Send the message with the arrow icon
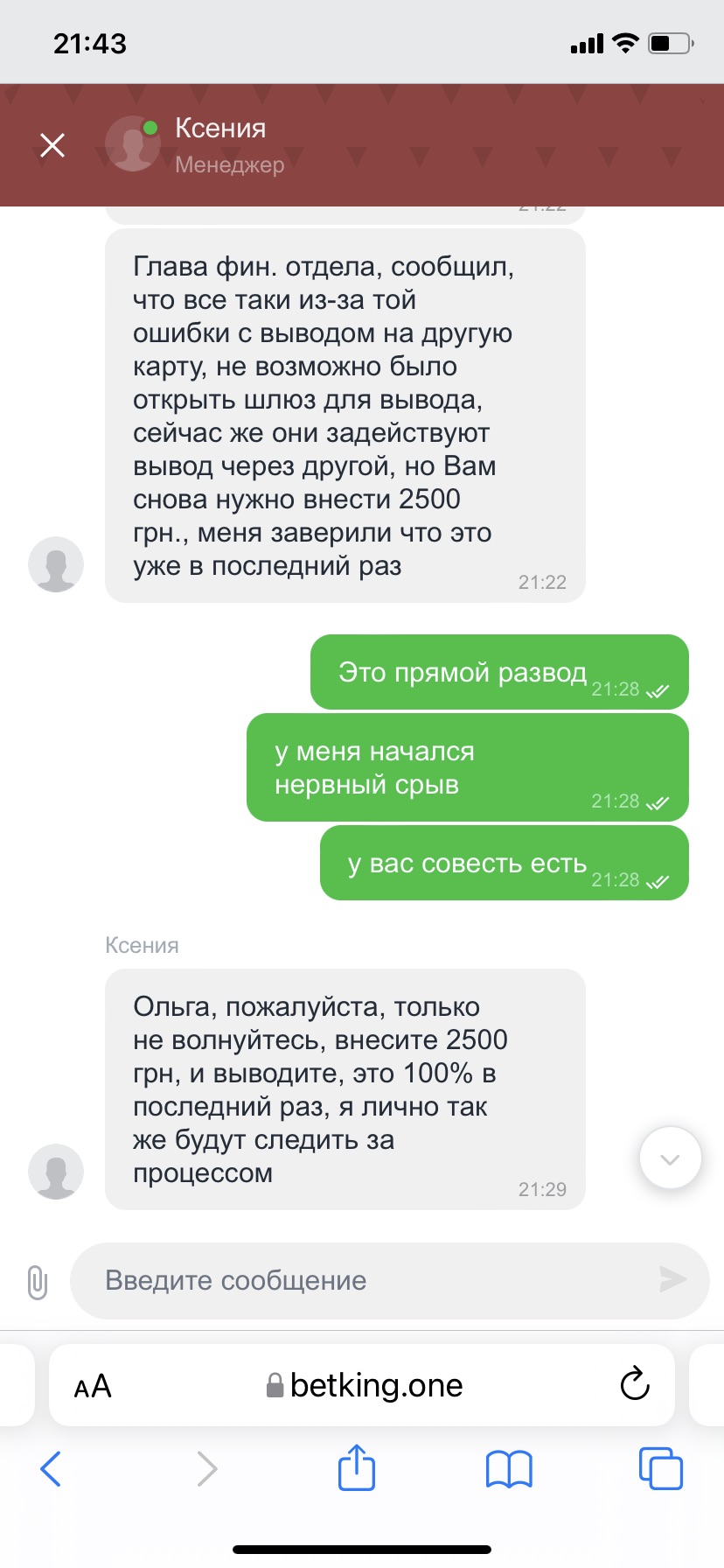This screenshot has width=724, height=1568. pyautogui.click(x=672, y=1279)
